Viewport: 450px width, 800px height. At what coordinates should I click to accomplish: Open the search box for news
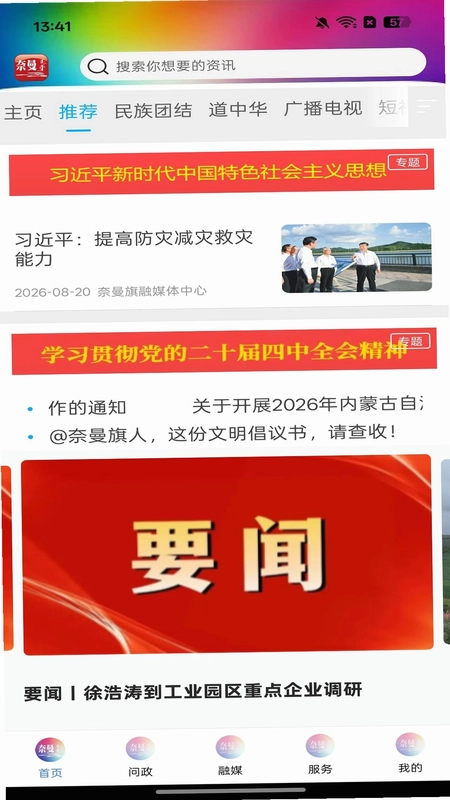coord(253,65)
